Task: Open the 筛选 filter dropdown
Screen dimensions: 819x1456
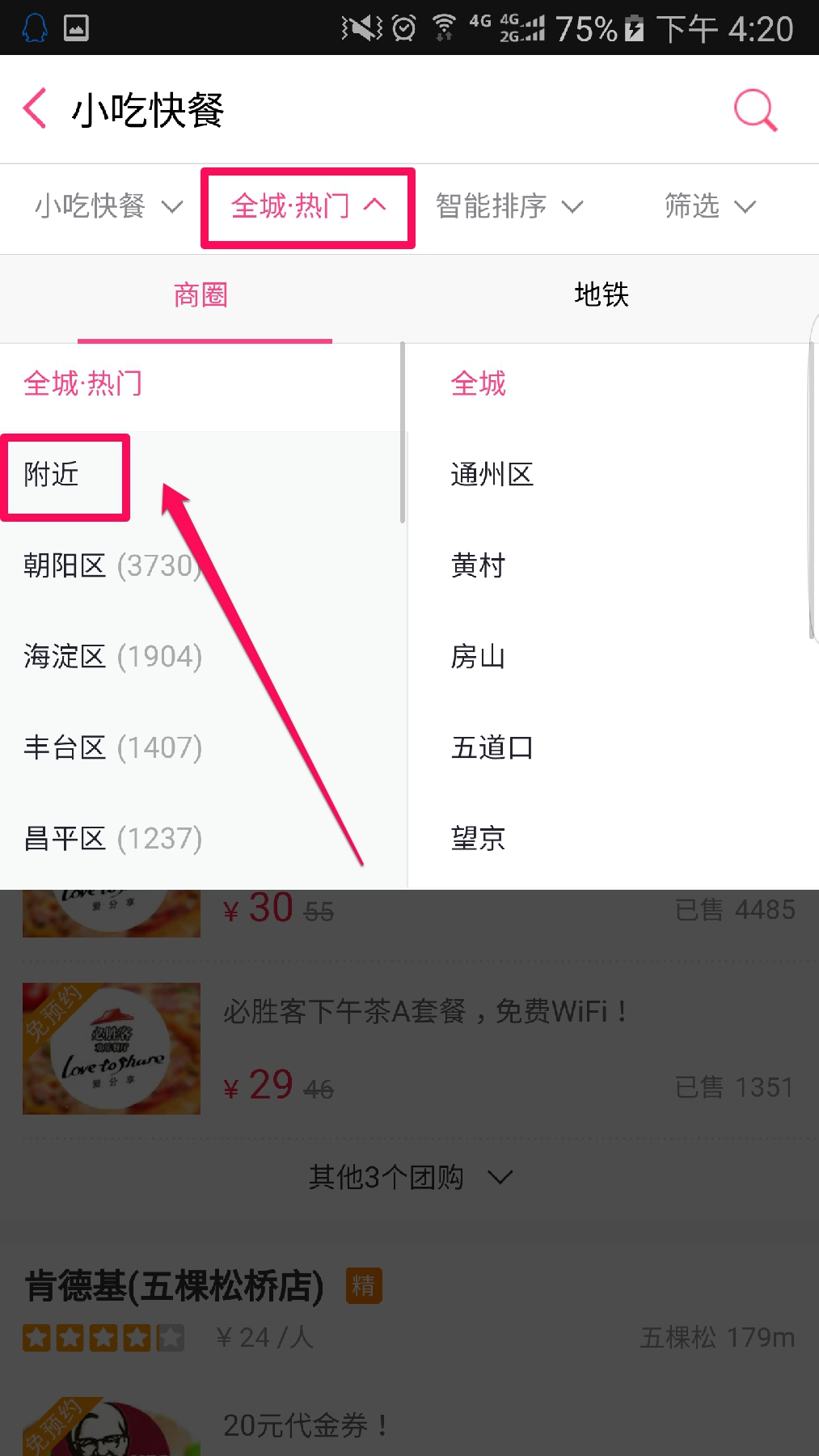Action: pyautogui.click(x=709, y=206)
